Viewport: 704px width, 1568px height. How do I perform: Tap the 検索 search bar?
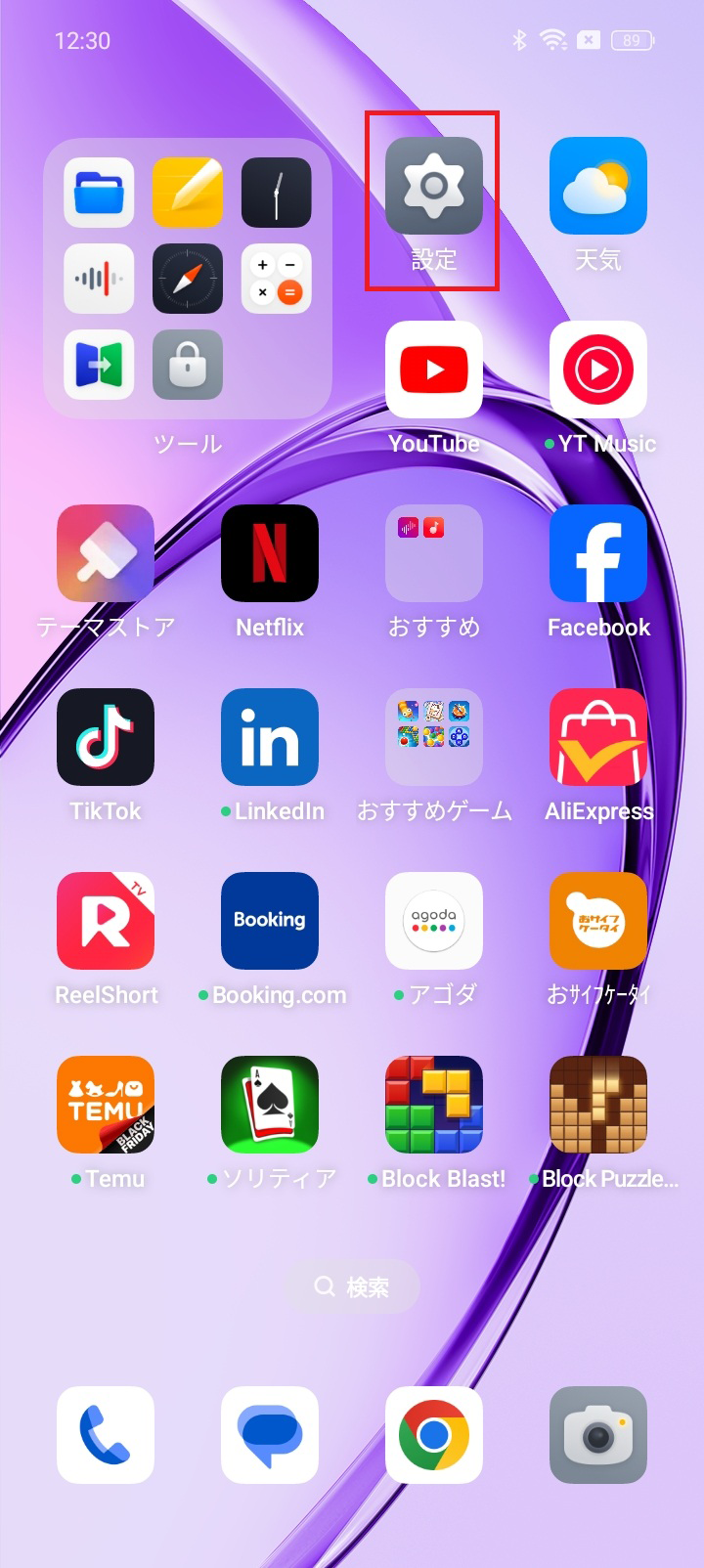352,1286
